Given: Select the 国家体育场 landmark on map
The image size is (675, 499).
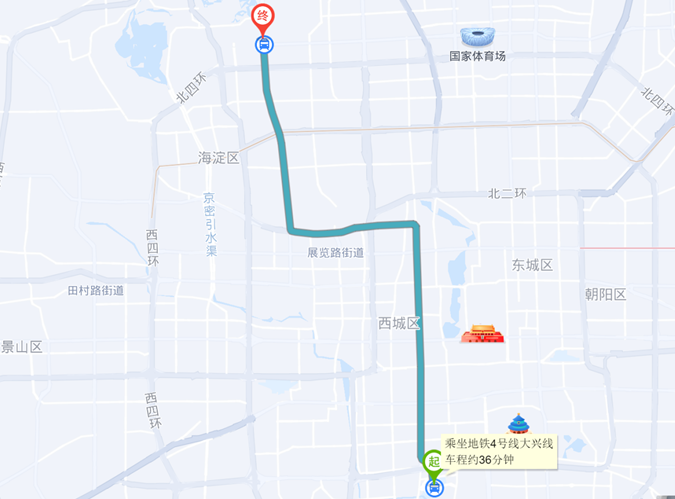Looking at the screenshot, I should (478, 39).
